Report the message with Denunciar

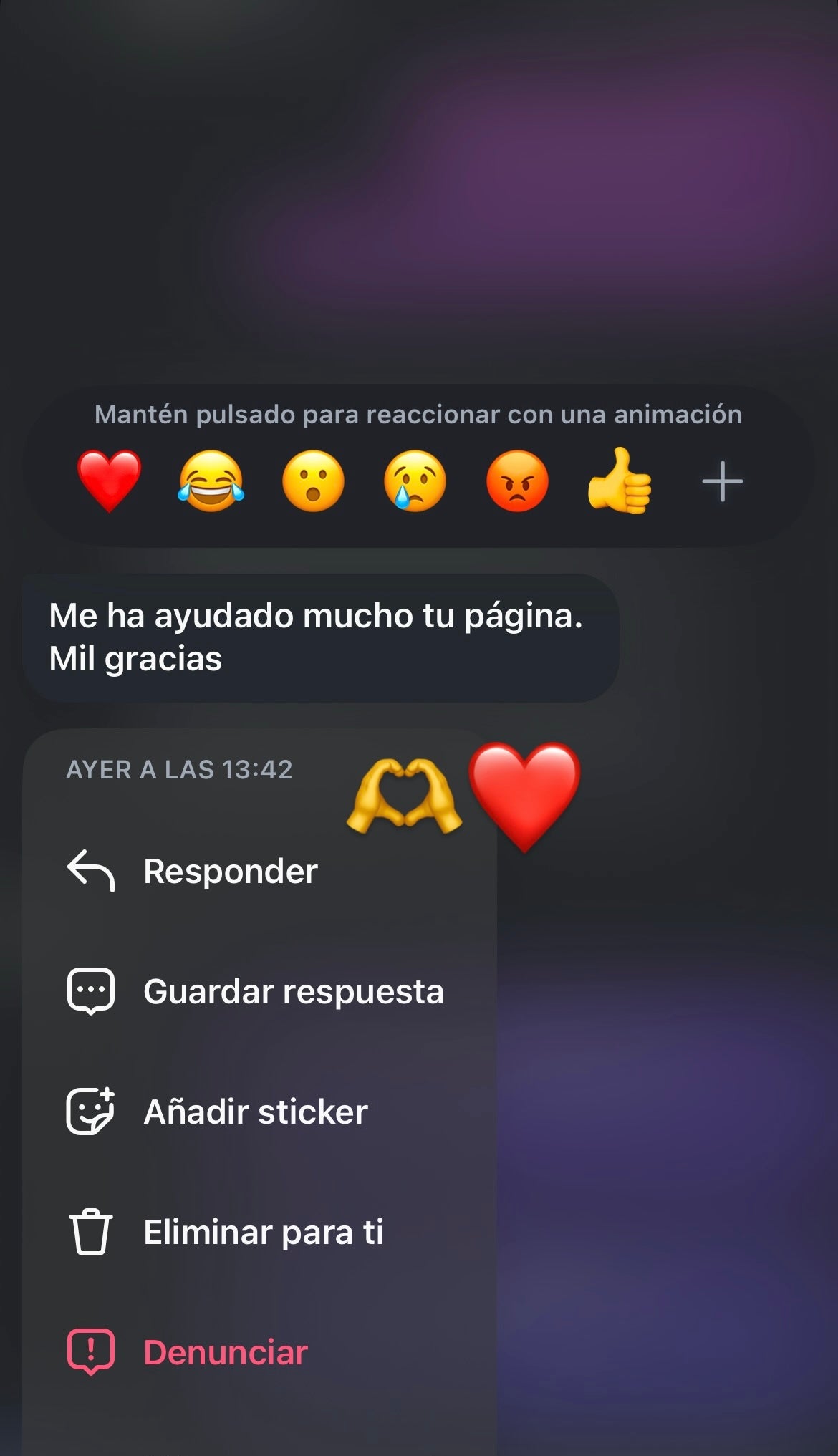225,1353
